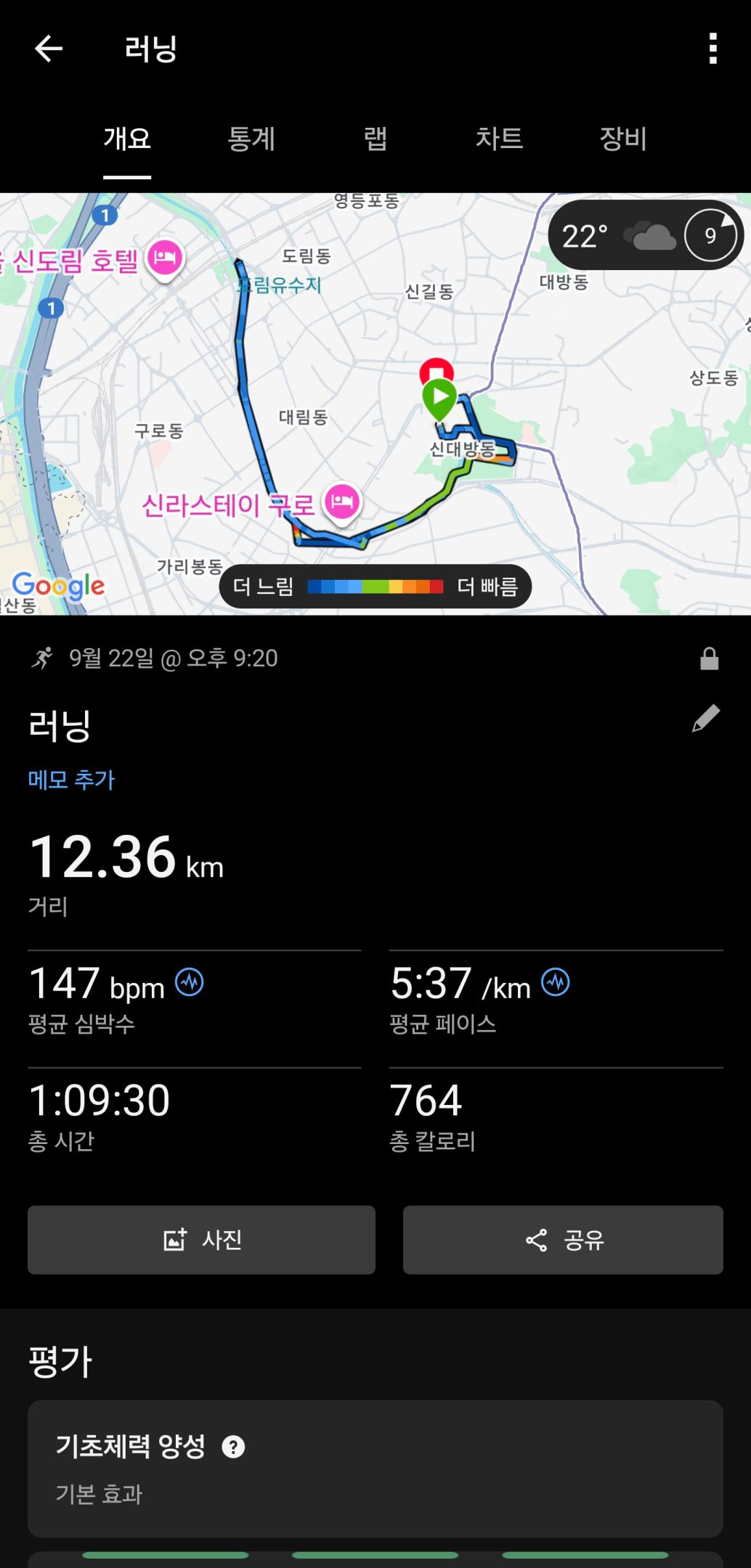Go back from the 러닝 screen
The image size is (751, 1568).
[49, 49]
